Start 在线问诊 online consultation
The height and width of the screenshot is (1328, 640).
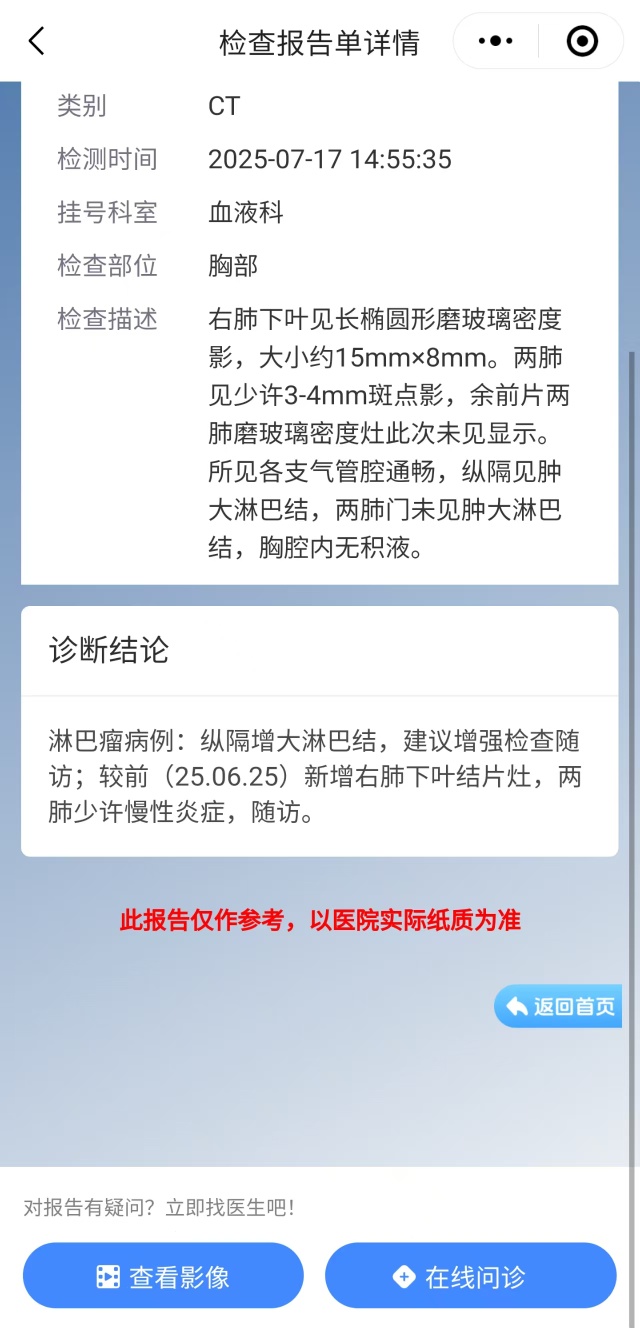tap(471, 1276)
